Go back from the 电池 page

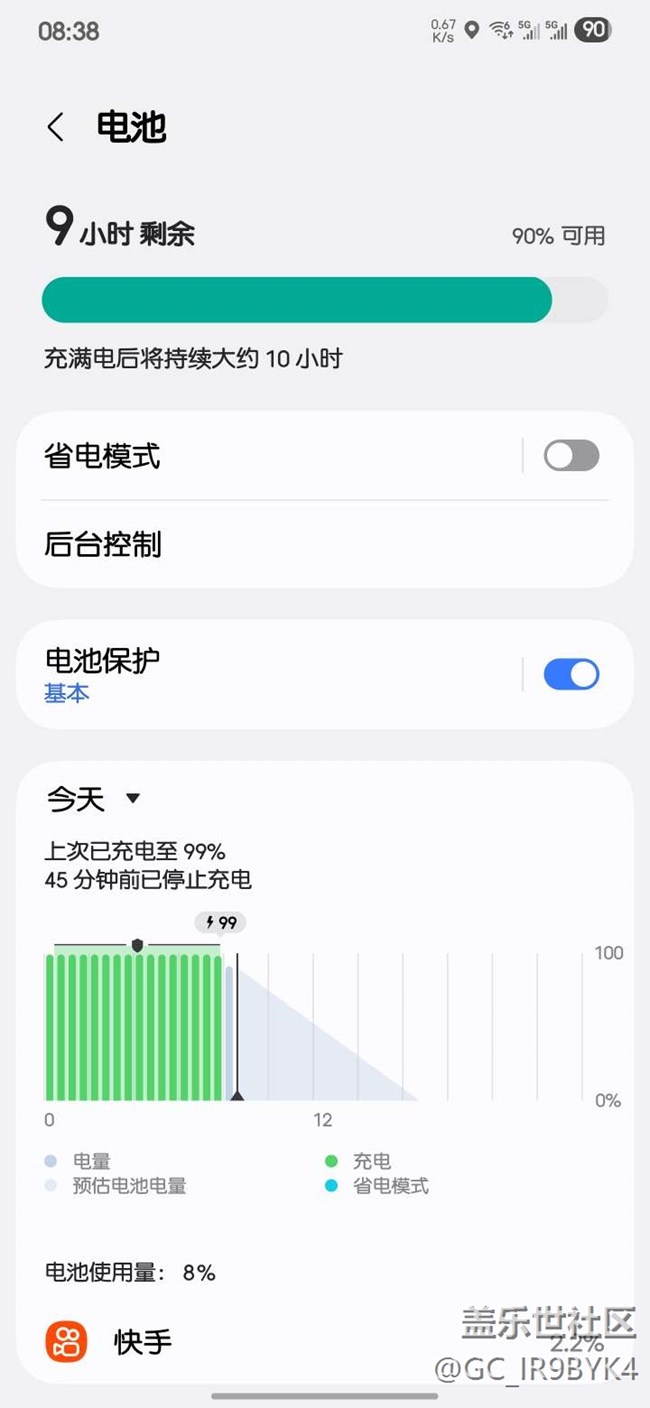tap(56, 127)
